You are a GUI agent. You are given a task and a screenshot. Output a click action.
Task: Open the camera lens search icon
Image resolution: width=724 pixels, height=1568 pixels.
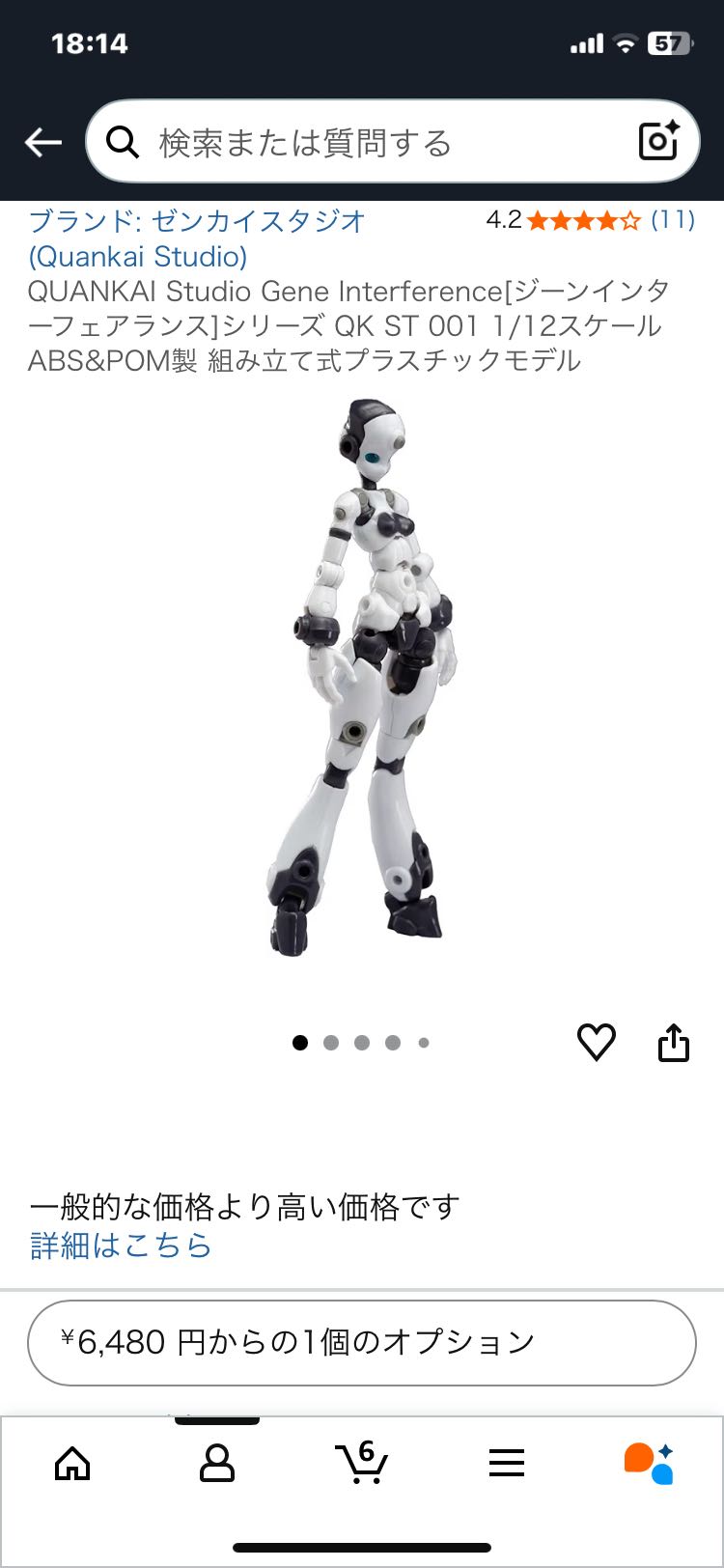tap(659, 142)
